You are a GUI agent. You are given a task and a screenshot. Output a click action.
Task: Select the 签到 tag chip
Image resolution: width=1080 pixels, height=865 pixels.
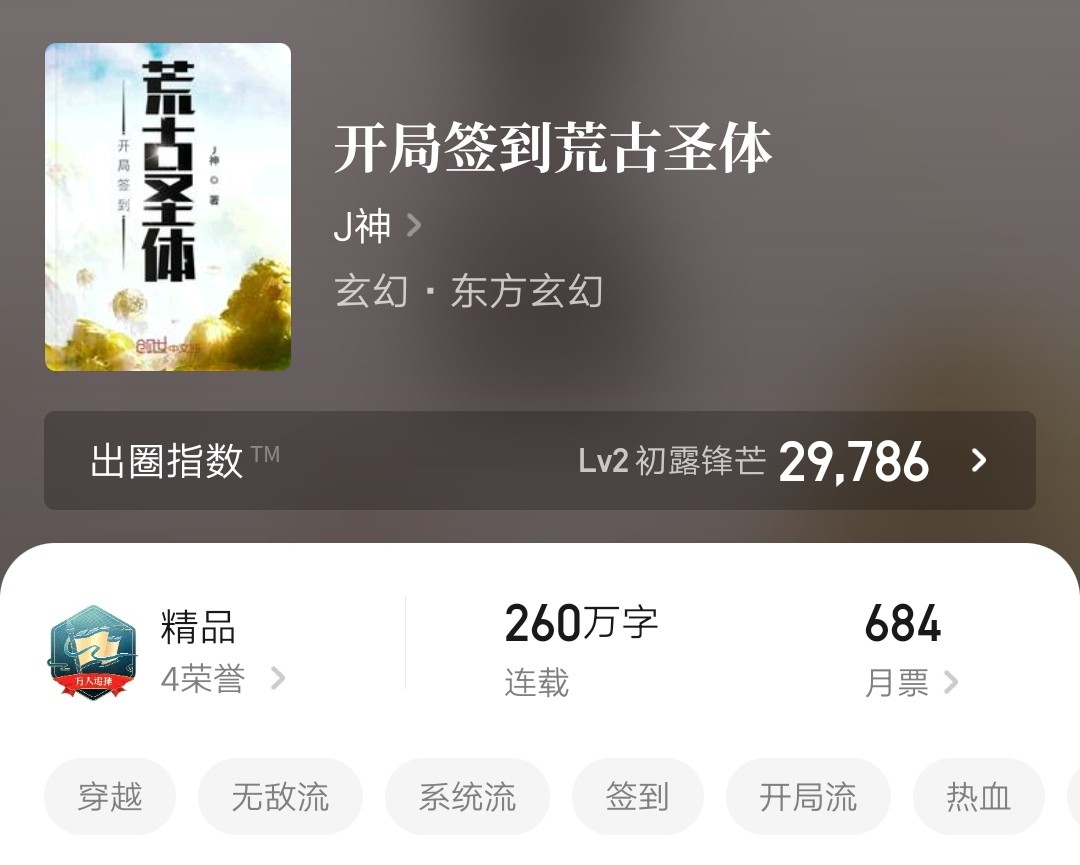(x=637, y=797)
